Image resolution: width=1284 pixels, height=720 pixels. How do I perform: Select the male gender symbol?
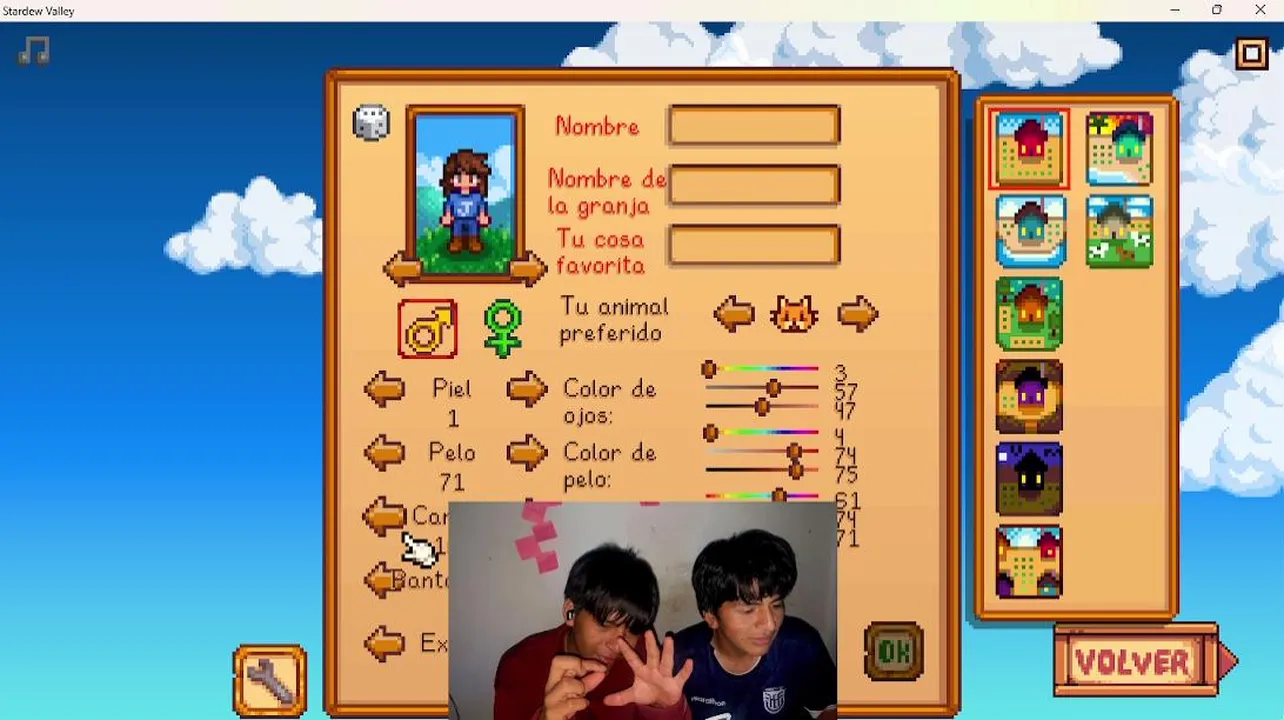click(428, 329)
